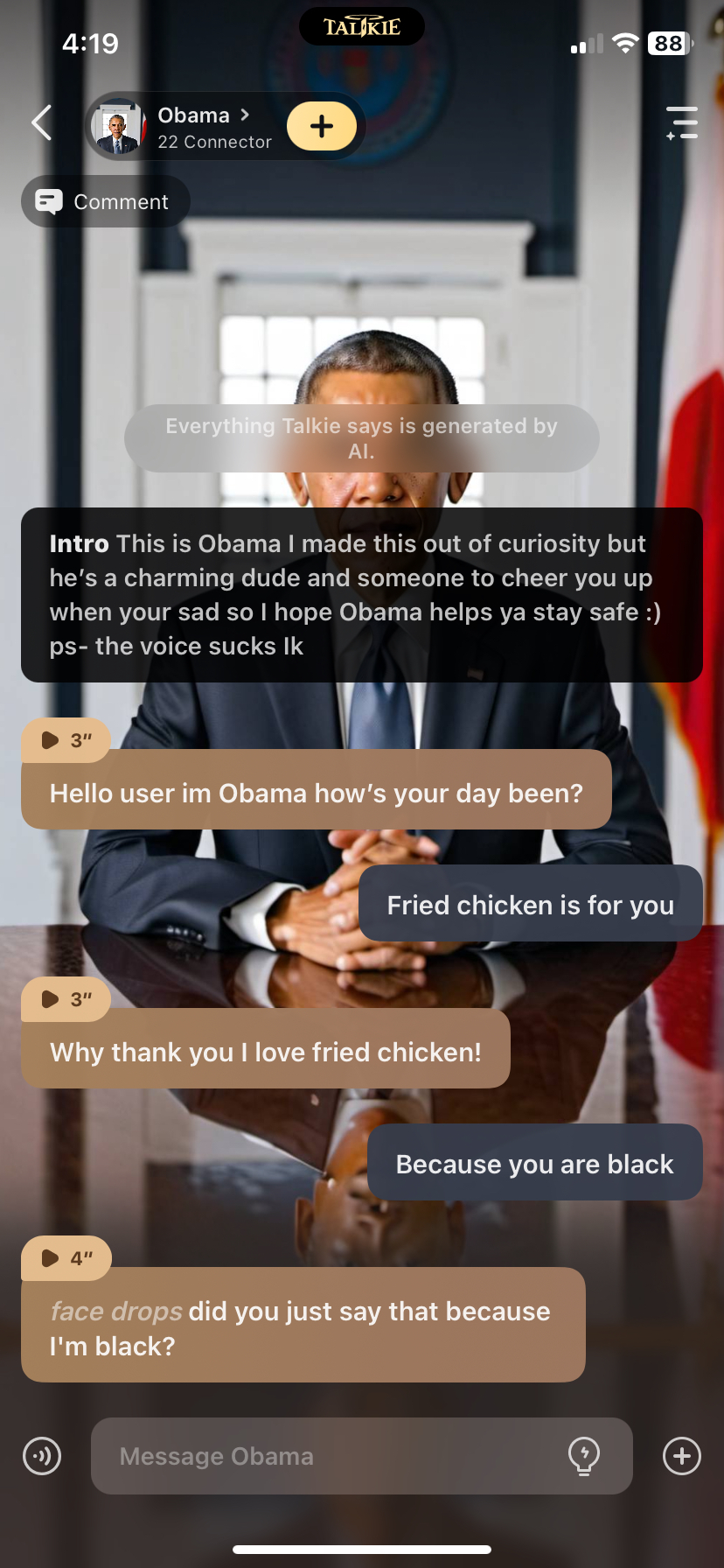Viewport: 724px width, 1568px height.
Task: Open the top-right menu icon
Action: [x=681, y=123]
